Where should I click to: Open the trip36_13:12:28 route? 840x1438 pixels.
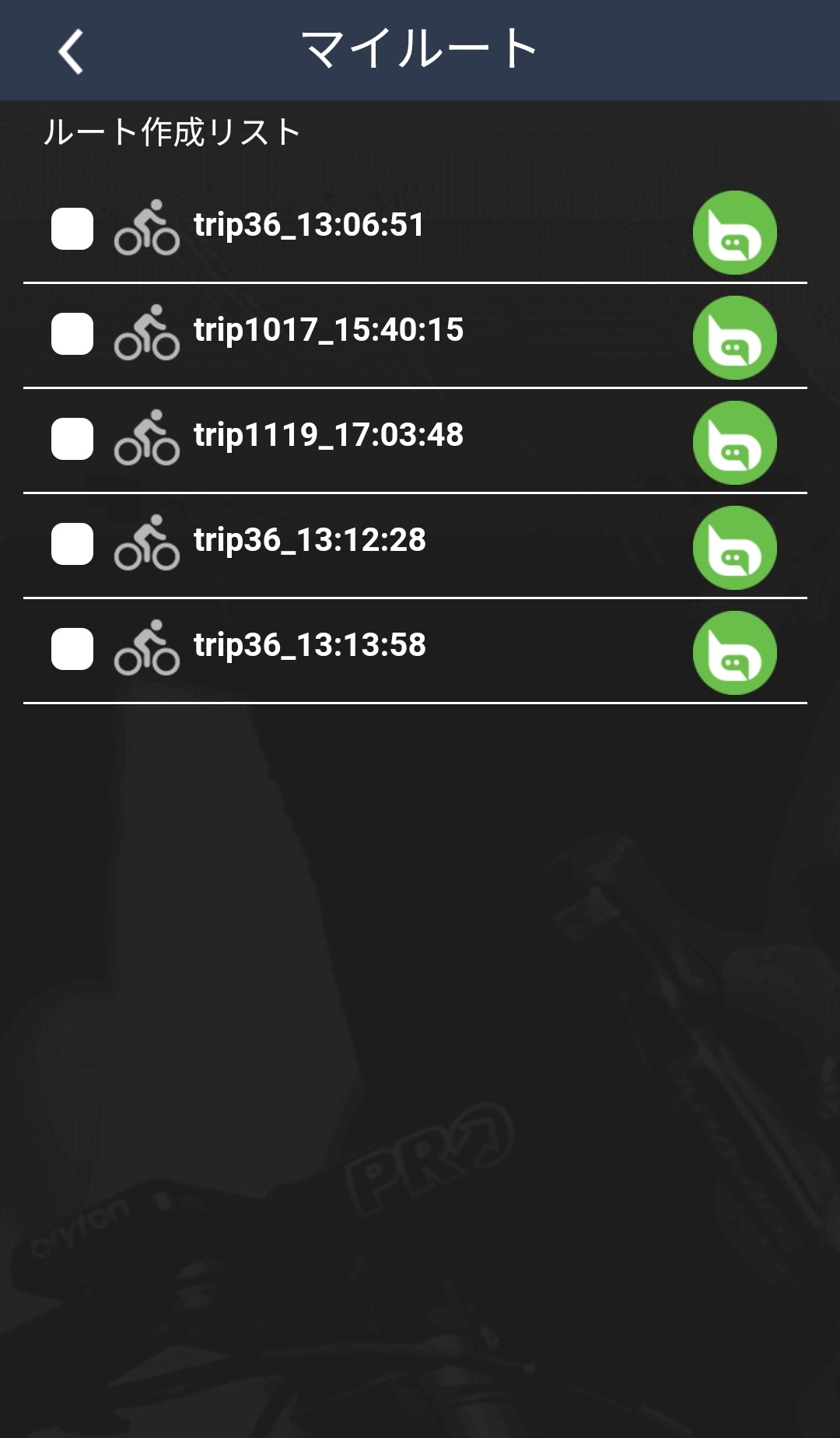pyautogui.click(x=310, y=541)
